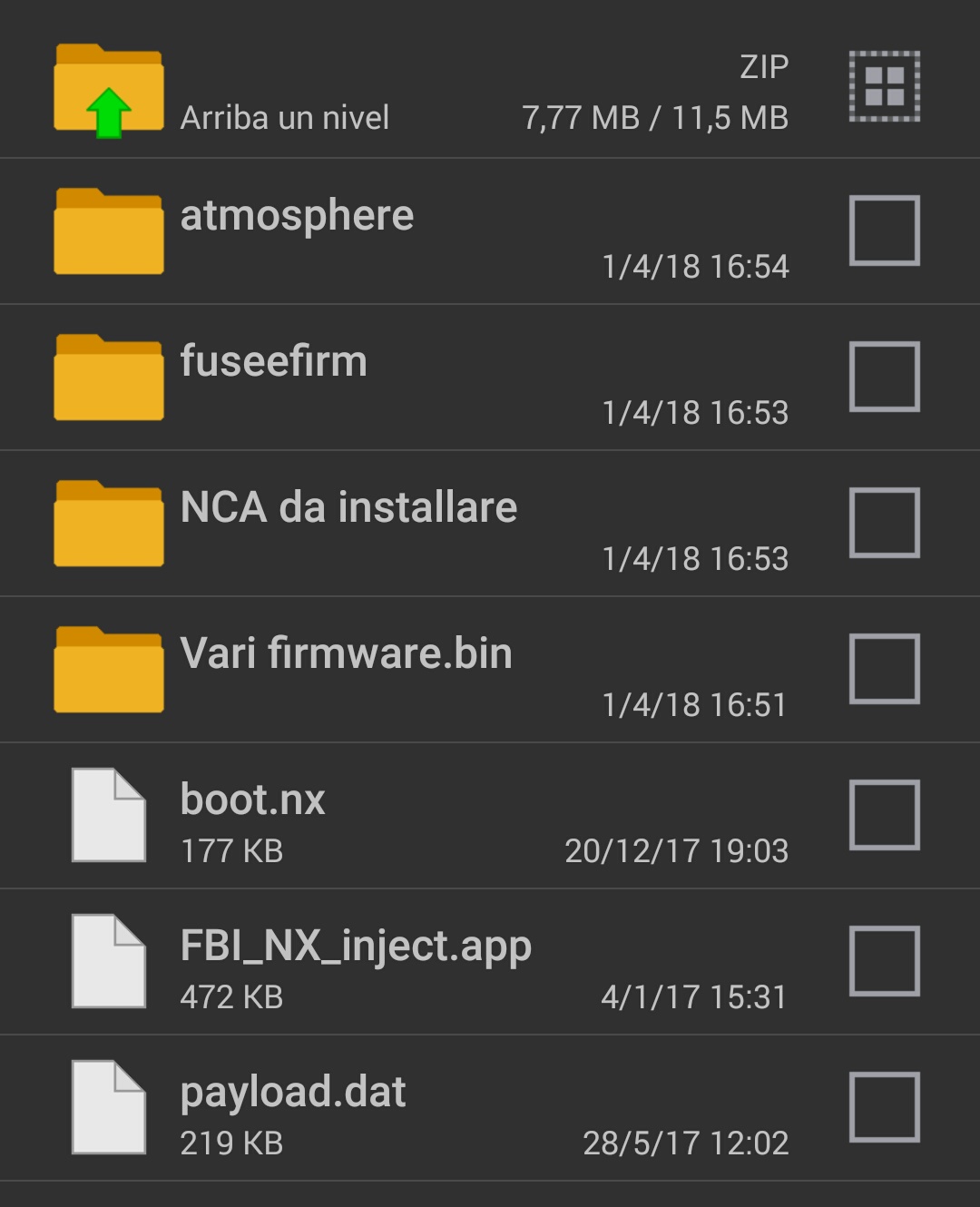
Task: Tap the select-all grid icon
Action: [884, 86]
